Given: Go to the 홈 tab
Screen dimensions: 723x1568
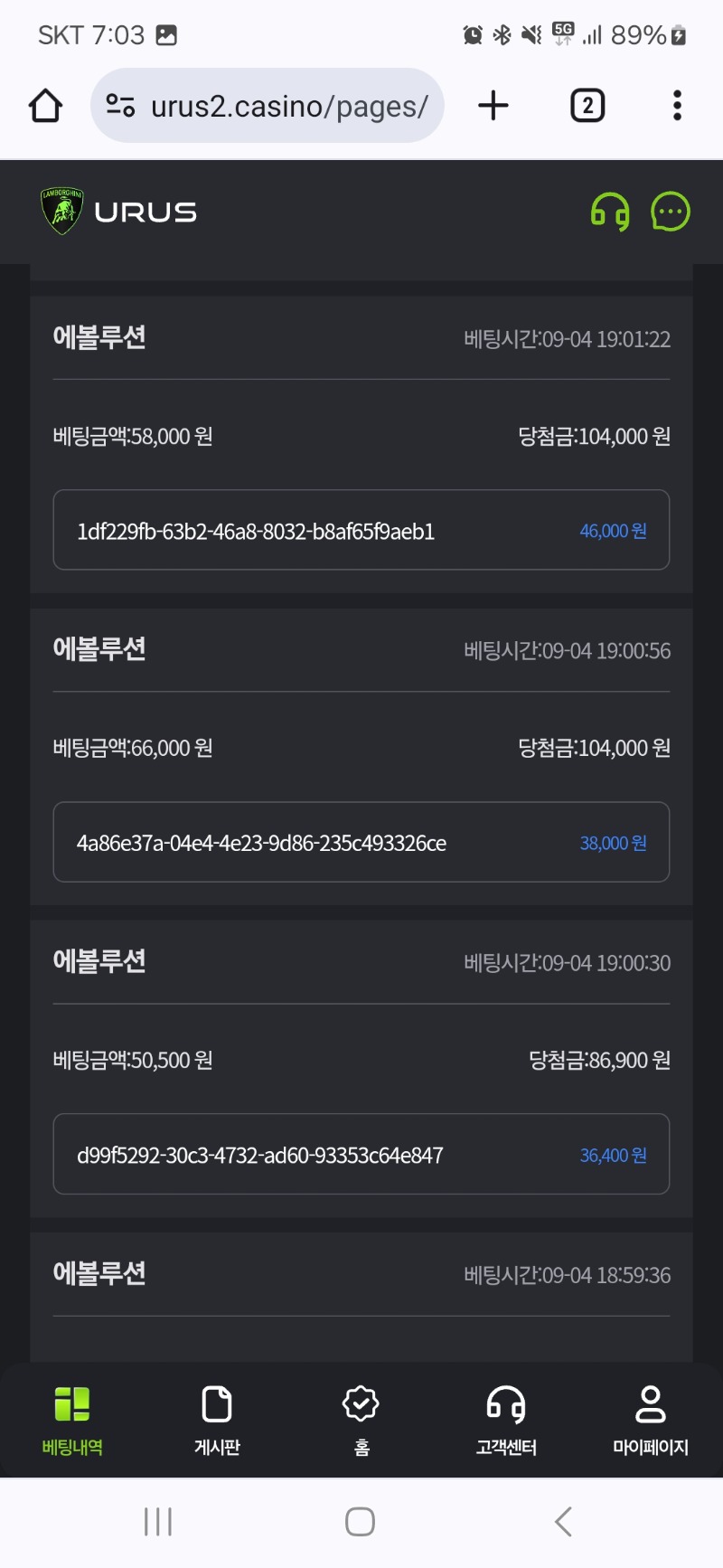Looking at the screenshot, I should (x=361, y=1421).
